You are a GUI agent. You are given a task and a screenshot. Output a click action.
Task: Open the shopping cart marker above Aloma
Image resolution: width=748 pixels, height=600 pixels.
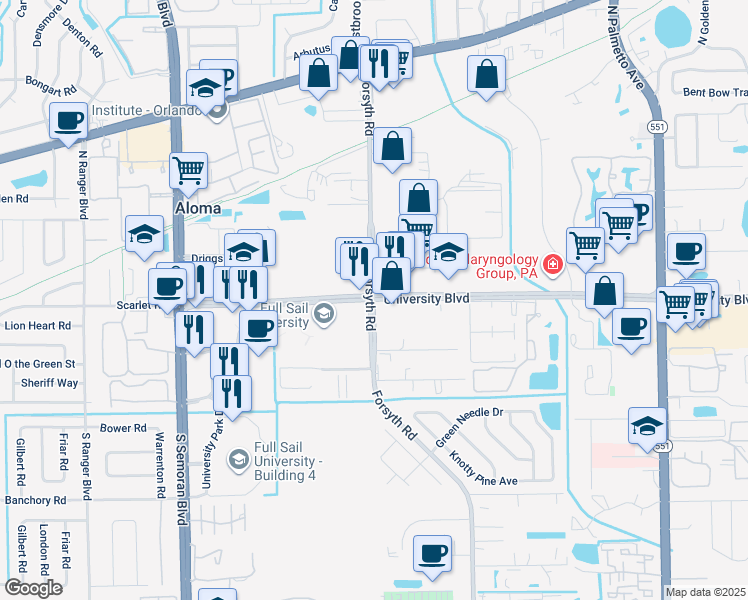189,171
